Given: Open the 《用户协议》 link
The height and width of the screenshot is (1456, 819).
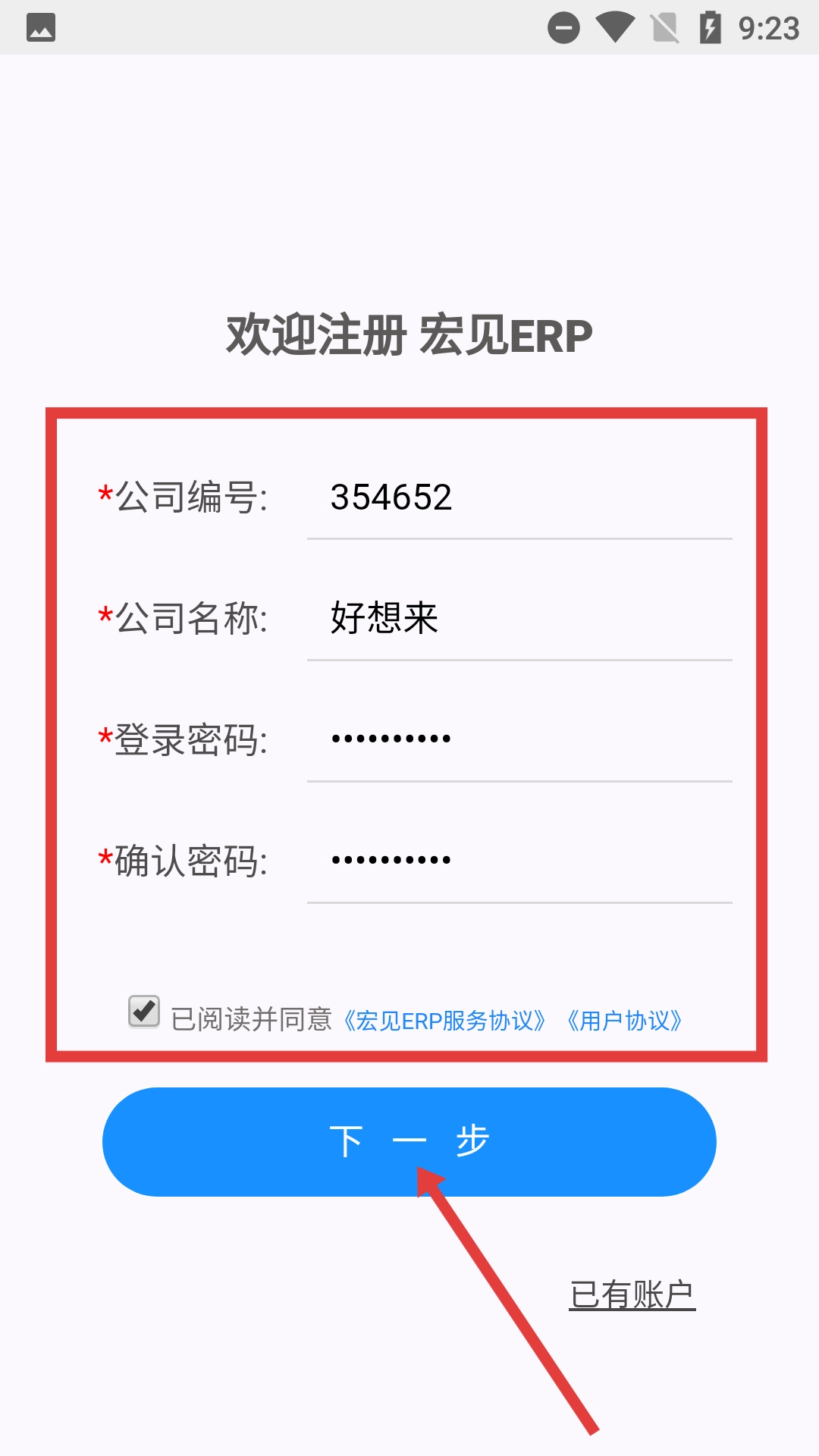Looking at the screenshot, I should pos(623,1021).
